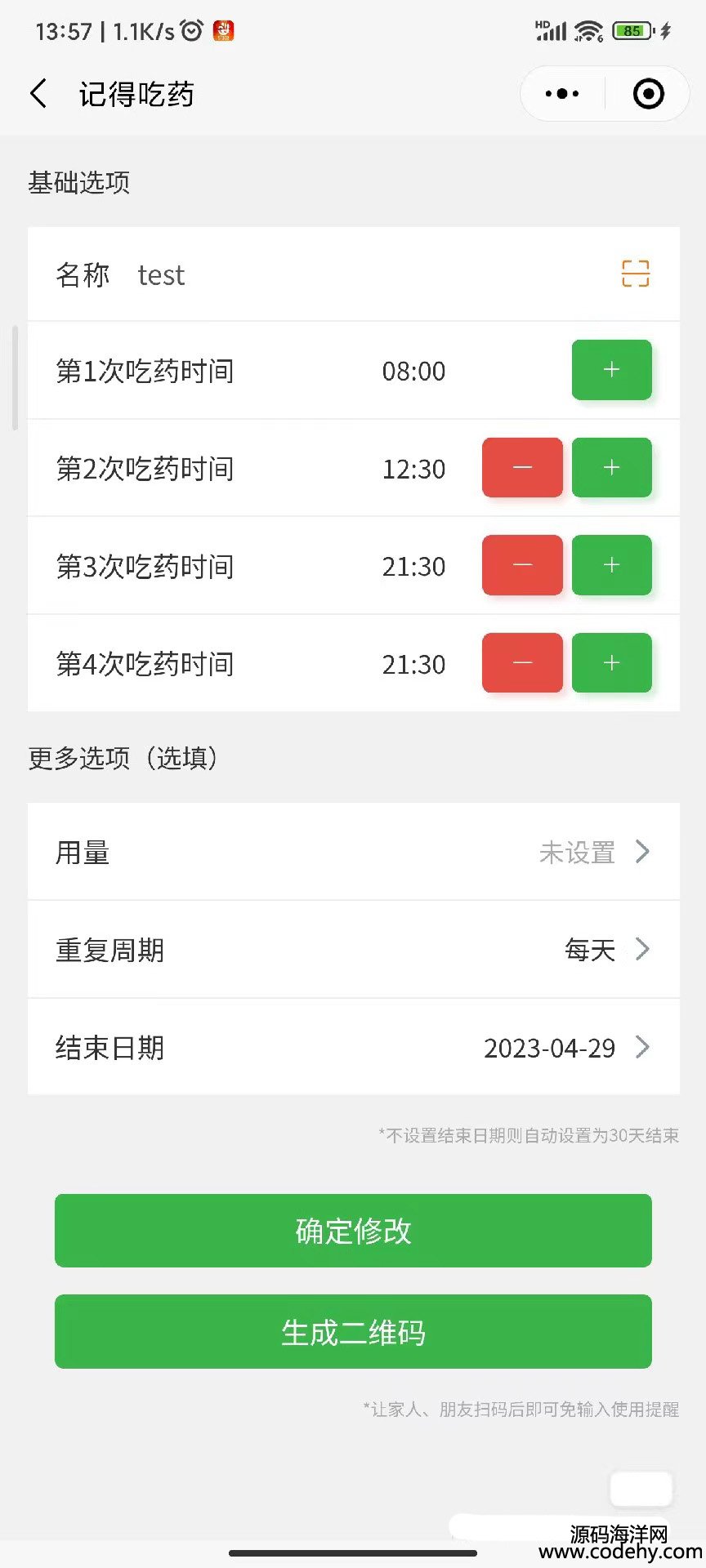
Task: Add a time after 第3次吃药时间
Action: [611, 565]
